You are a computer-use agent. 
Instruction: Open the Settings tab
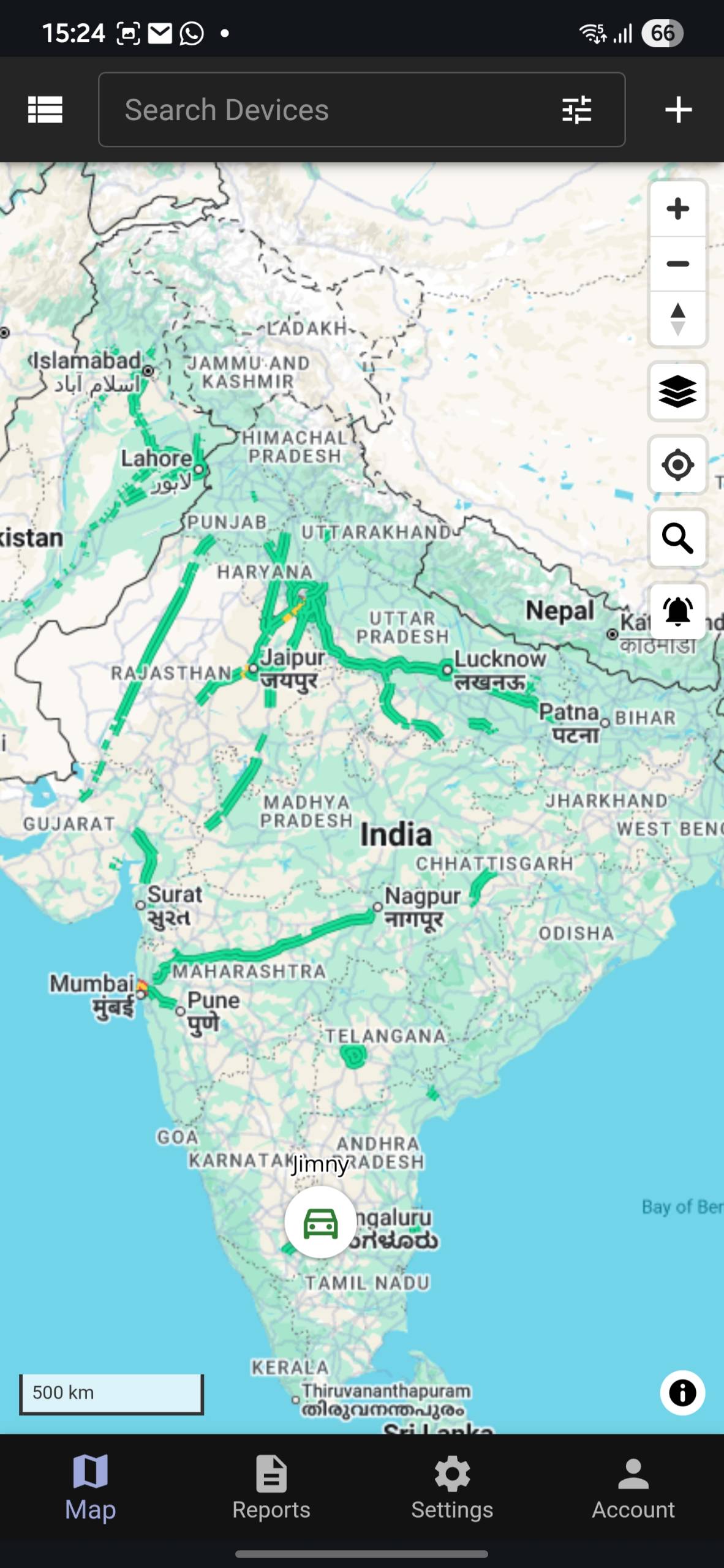tap(452, 1488)
